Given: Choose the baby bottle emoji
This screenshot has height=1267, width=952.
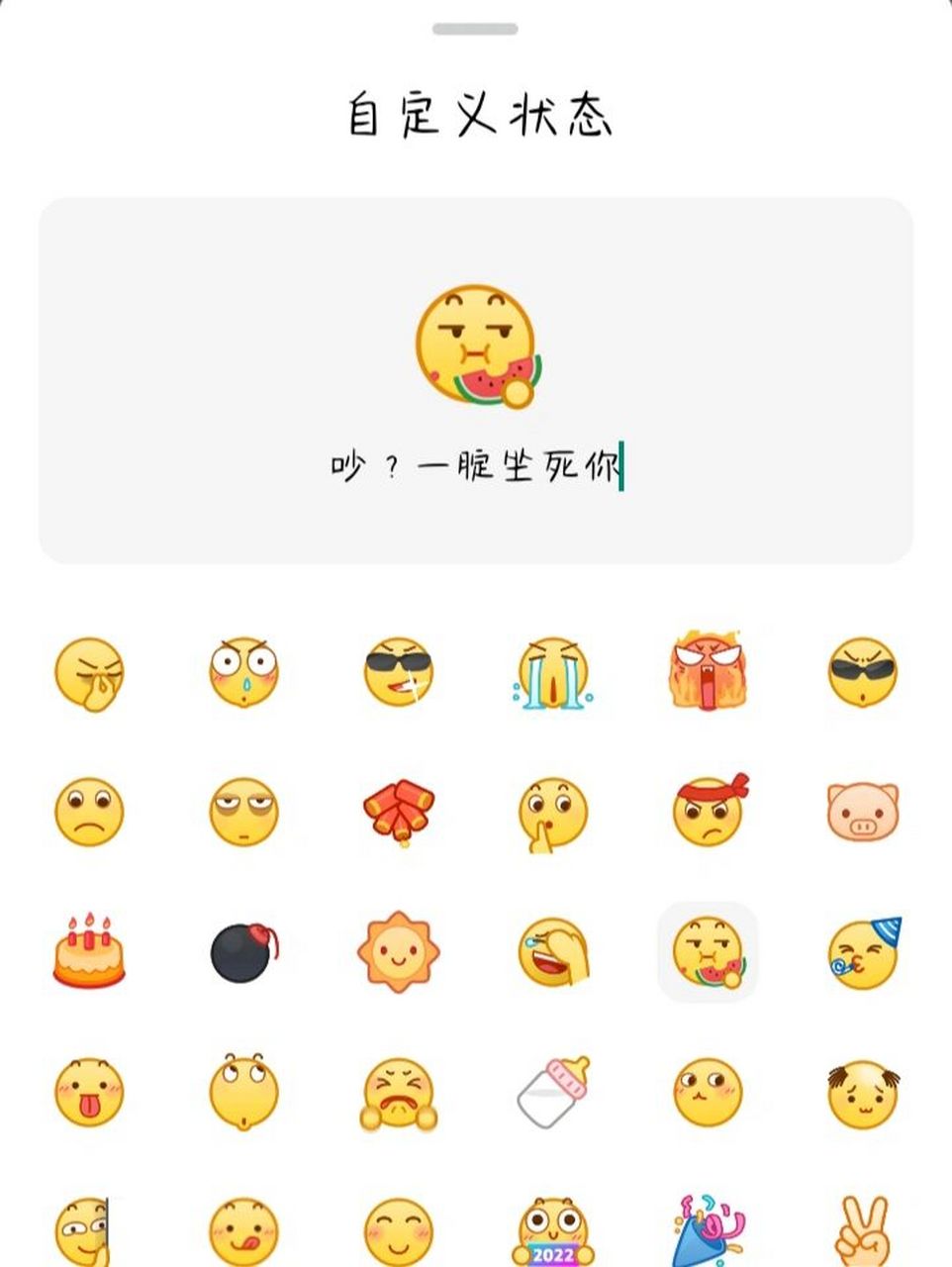Looking at the screenshot, I should (553, 1091).
